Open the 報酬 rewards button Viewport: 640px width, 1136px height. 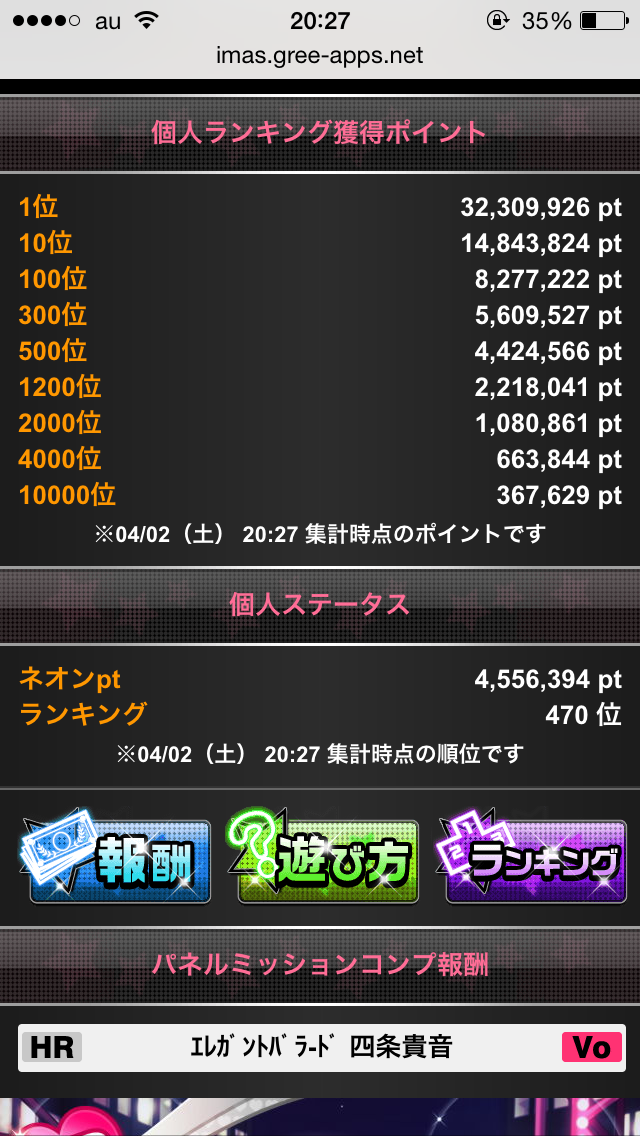point(118,859)
